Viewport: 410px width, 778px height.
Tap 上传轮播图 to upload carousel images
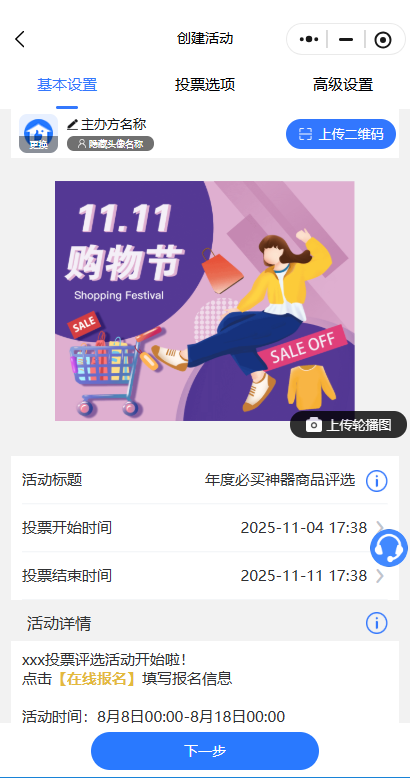pyautogui.click(x=348, y=425)
